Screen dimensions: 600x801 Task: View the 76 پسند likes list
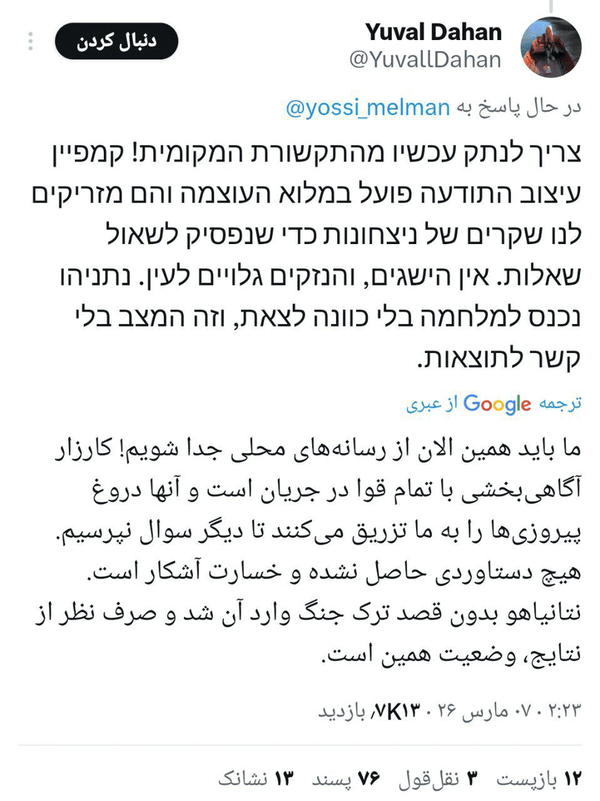click(x=347, y=779)
